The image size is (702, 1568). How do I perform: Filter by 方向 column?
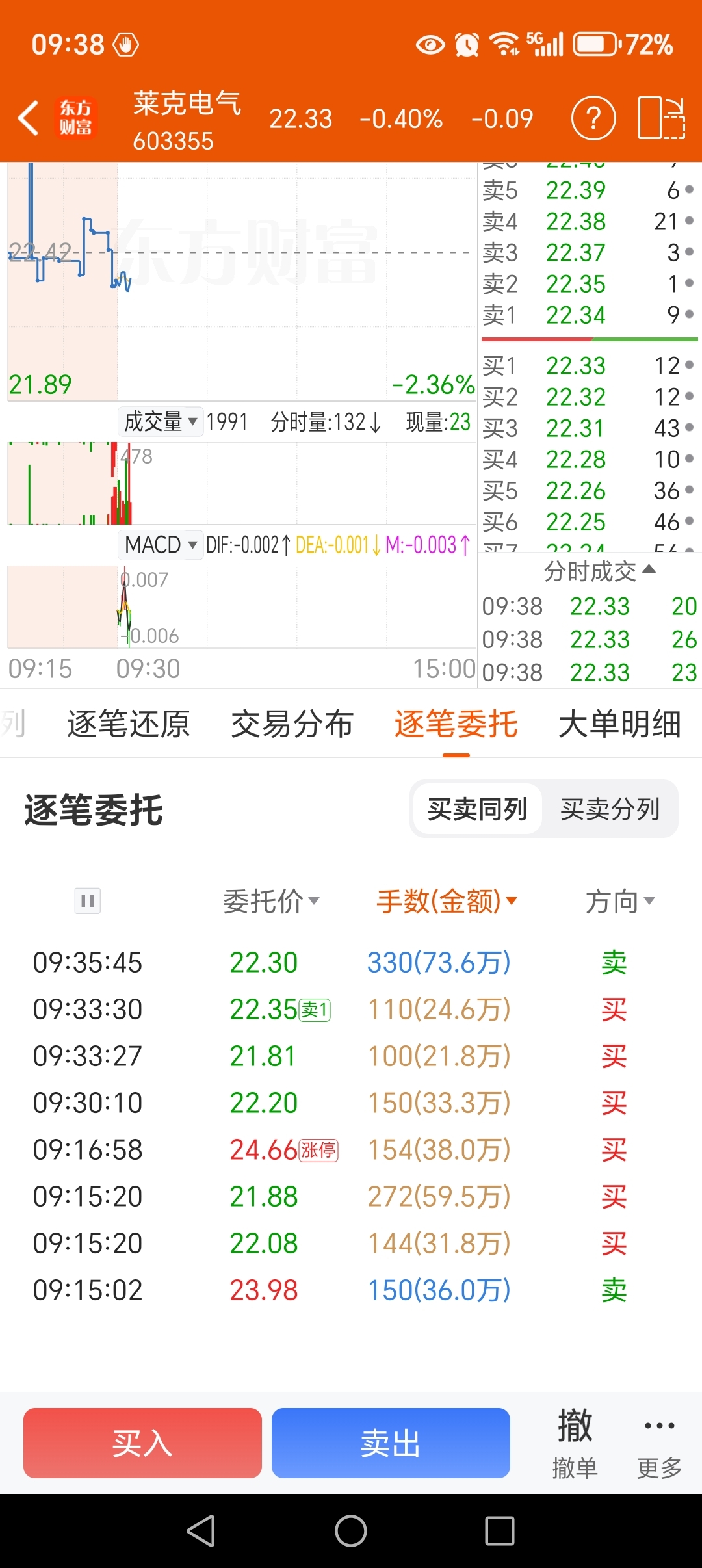pos(620,901)
